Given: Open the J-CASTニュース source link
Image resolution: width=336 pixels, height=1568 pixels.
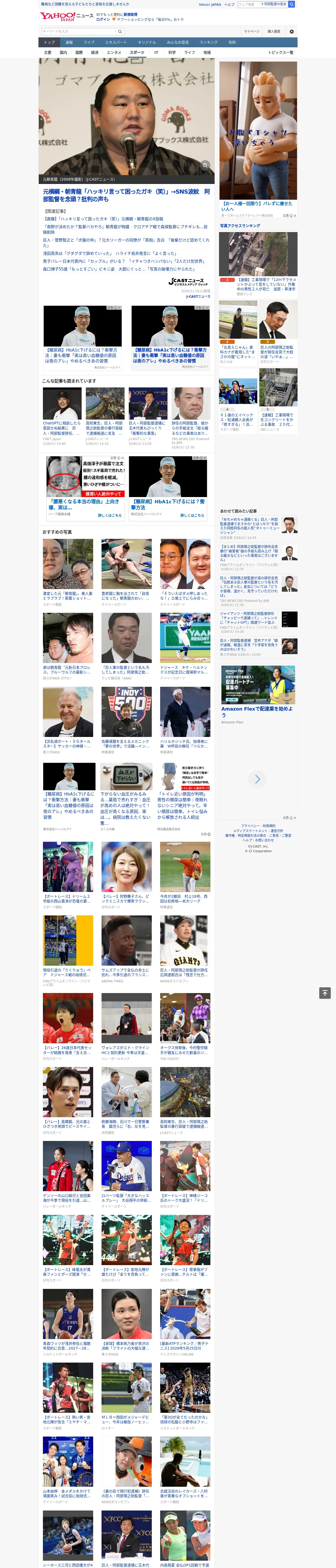Looking at the screenshot, I should 198,296.
